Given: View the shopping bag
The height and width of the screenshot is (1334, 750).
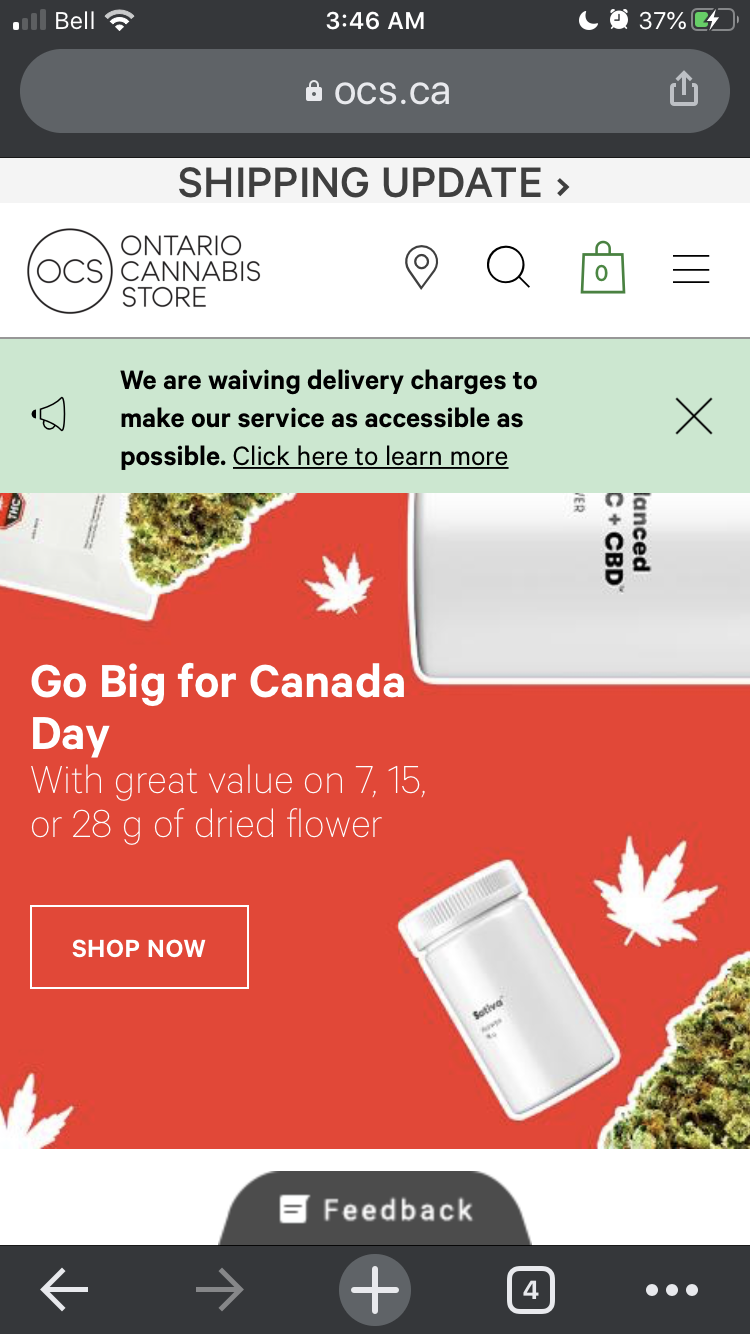Looking at the screenshot, I should click(x=602, y=268).
